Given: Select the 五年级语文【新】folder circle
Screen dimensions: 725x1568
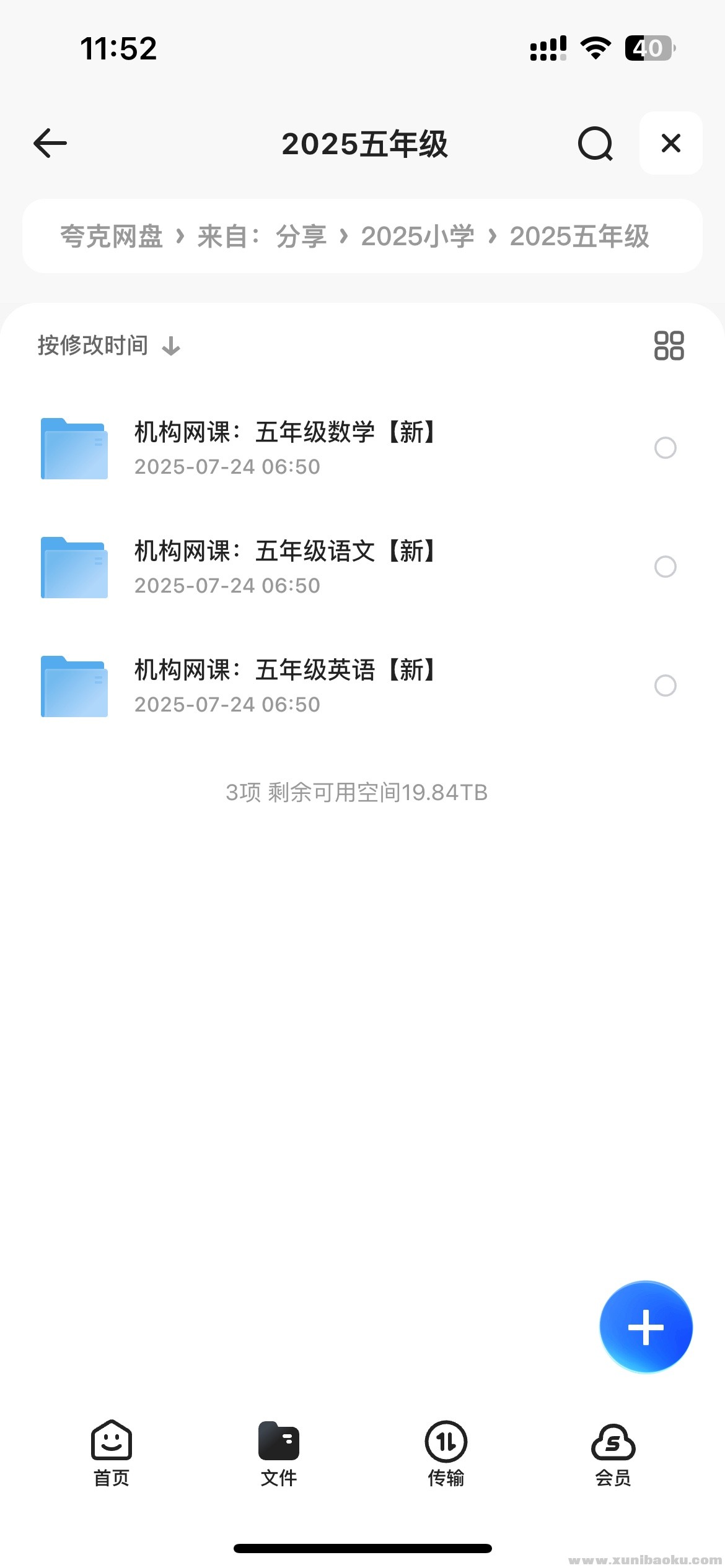Looking at the screenshot, I should [666, 567].
